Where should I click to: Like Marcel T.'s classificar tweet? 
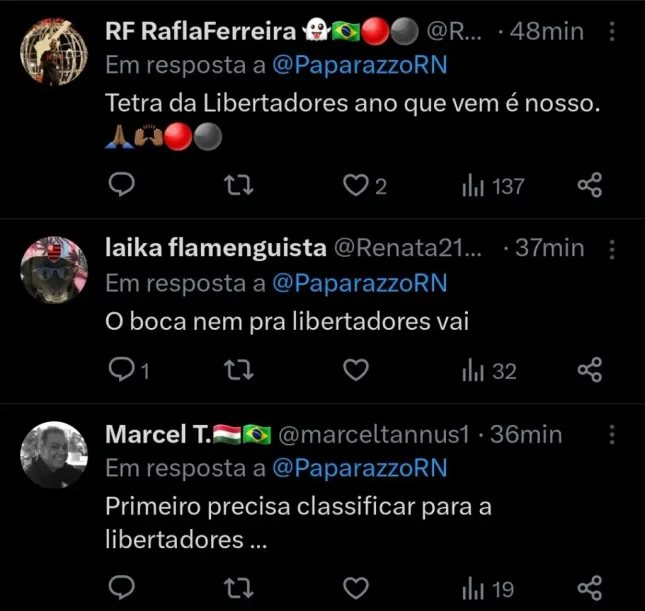pyautogui.click(x=355, y=586)
